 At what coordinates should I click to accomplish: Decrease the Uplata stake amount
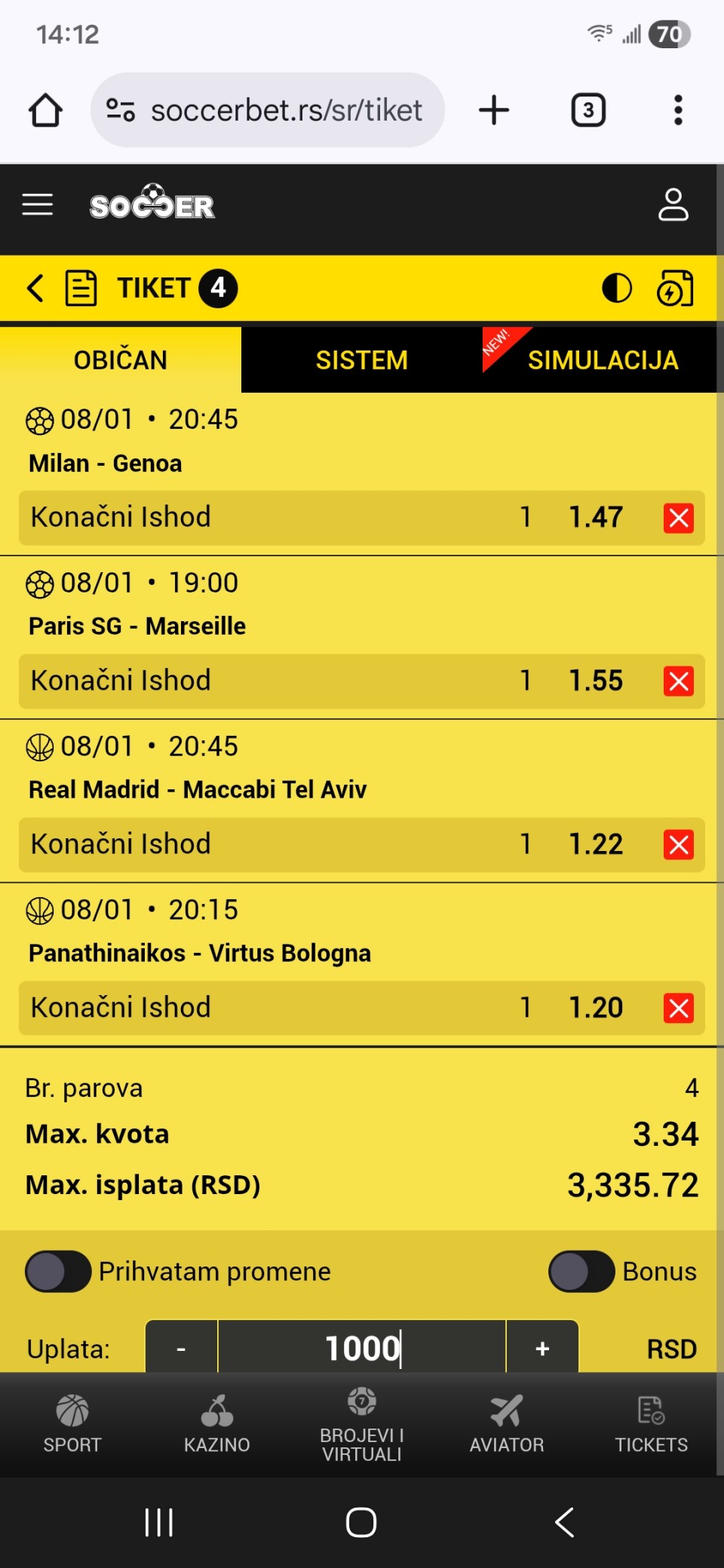pos(181,1349)
